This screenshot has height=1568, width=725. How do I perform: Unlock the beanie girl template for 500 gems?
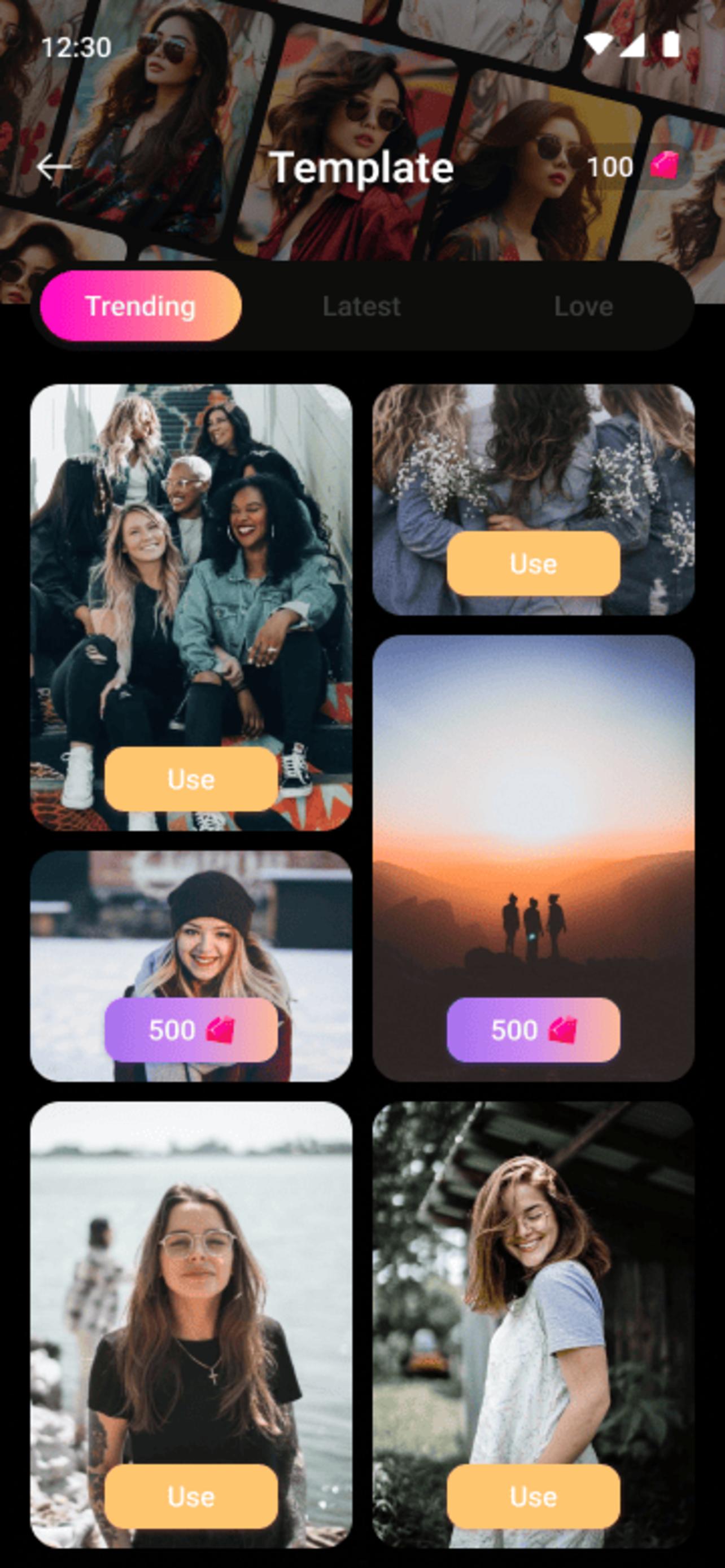(x=191, y=1030)
